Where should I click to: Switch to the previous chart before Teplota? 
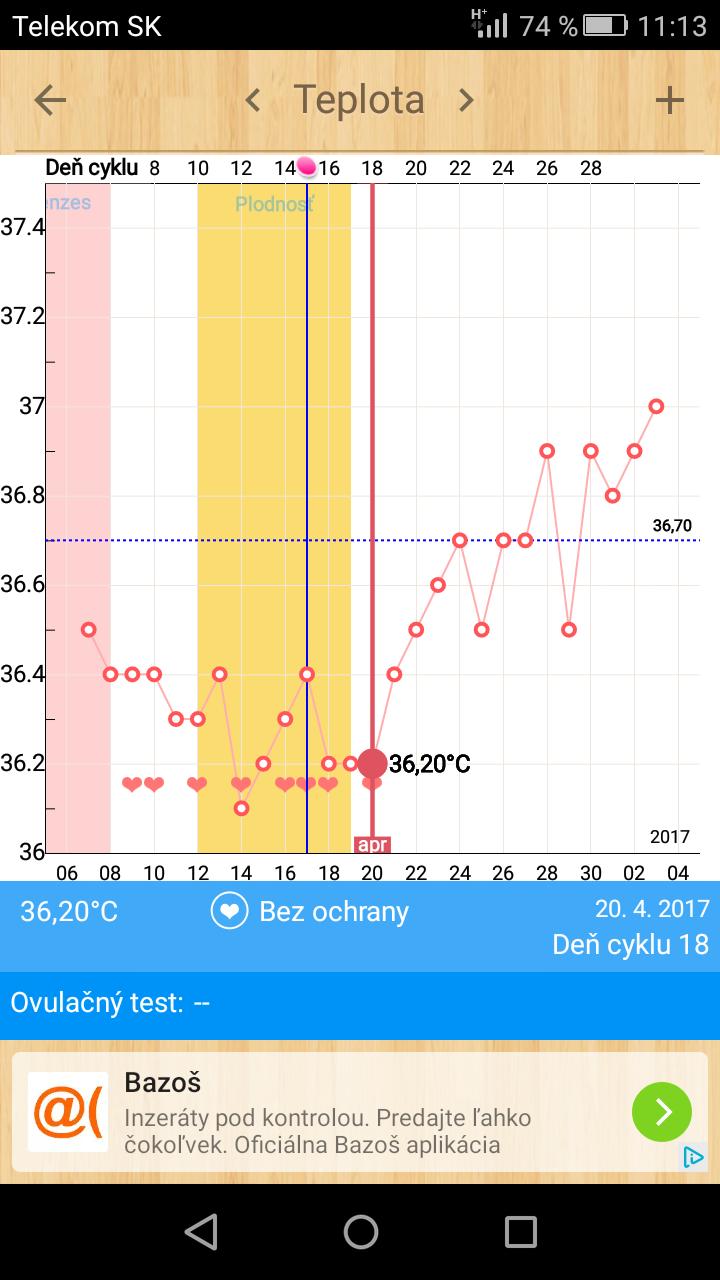pos(253,100)
